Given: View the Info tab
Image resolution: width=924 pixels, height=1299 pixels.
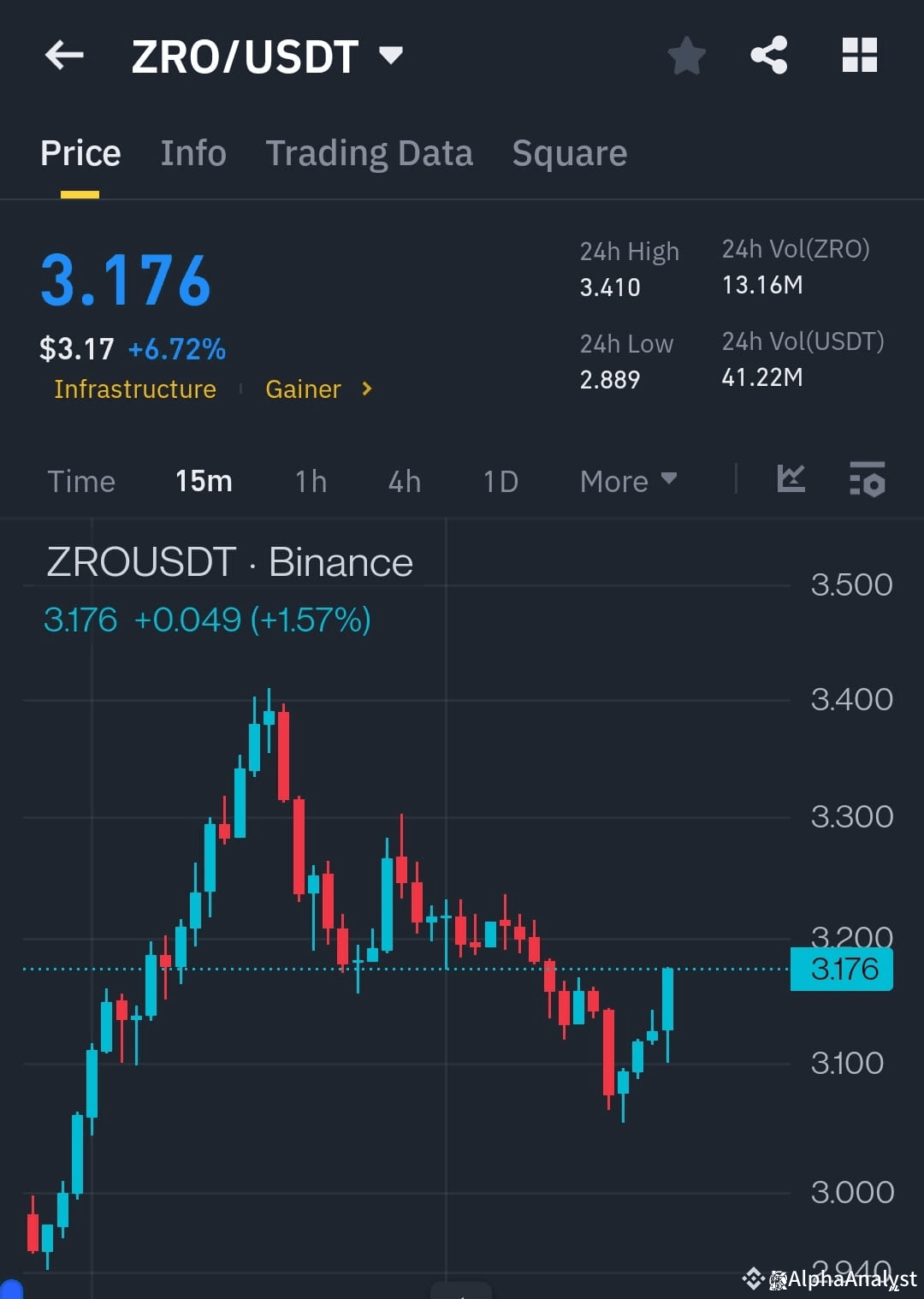Looking at the screenshot, I should 192,152.
